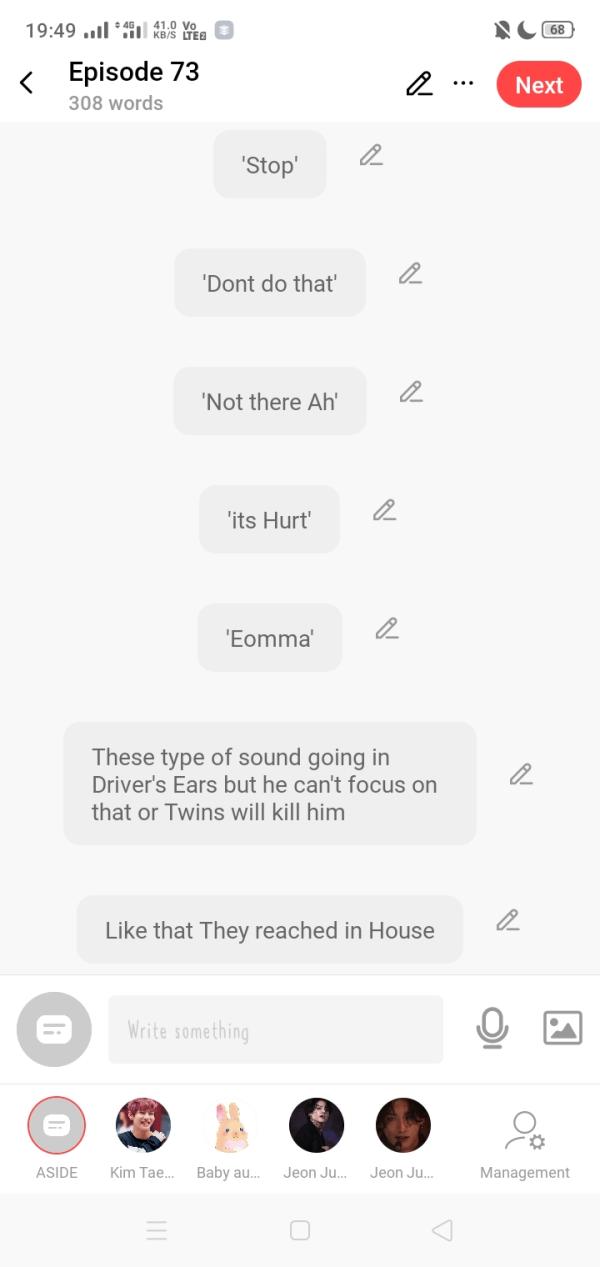This screenshot has height=1267, width=600.
Task: Edit the 'Eomma' message
Action: coord(387,628)
